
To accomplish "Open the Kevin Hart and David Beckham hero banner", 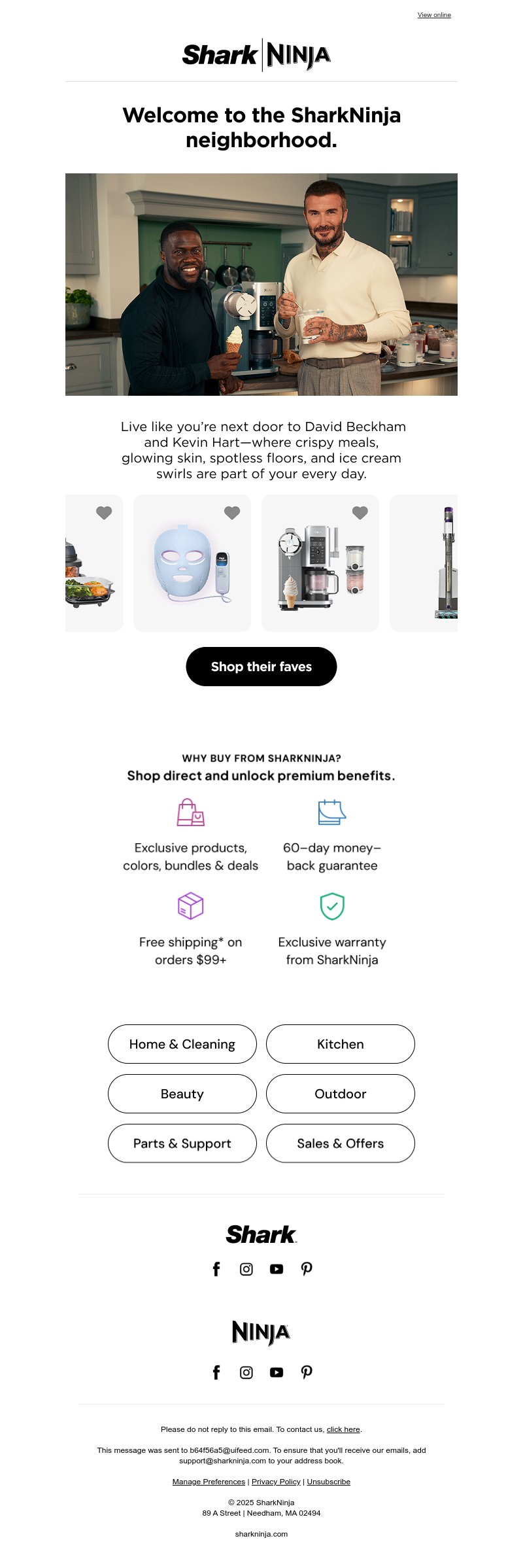I will 261,285.
